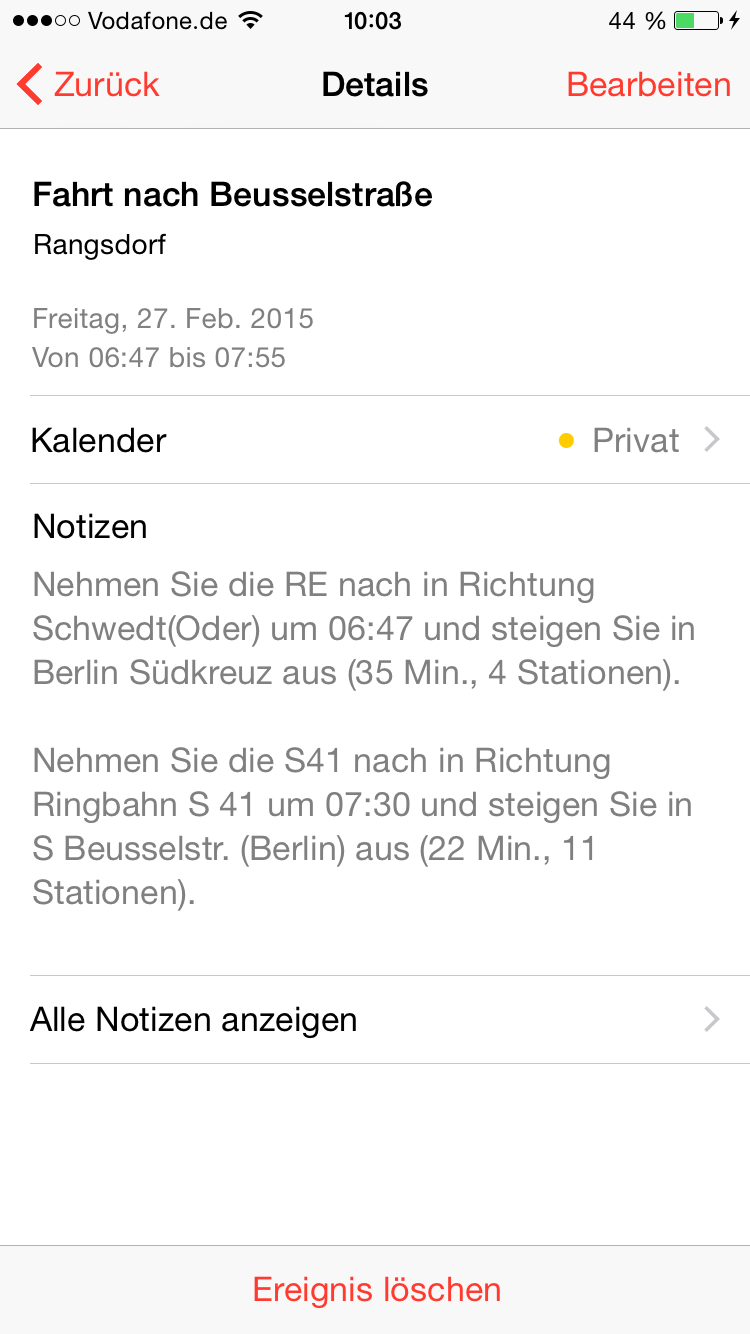
Task: Tap Bearbeiten to edit the event
Action: 648,85
